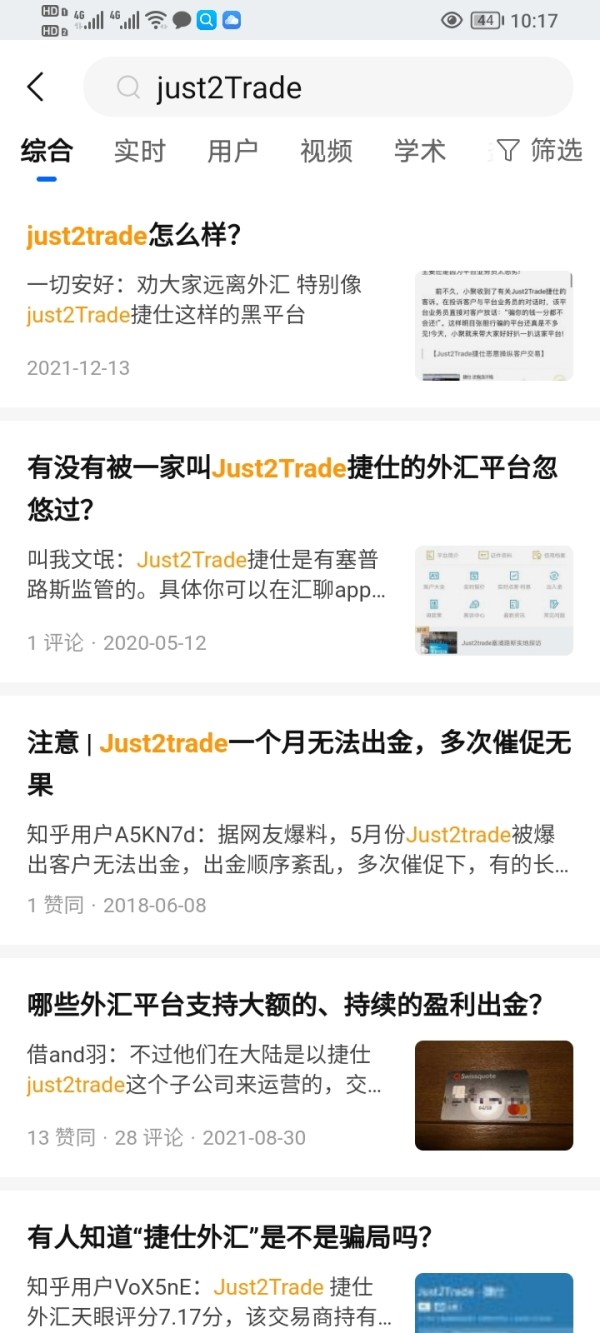
Task: Go back using the top-left arrow
Action: [36, 87]
